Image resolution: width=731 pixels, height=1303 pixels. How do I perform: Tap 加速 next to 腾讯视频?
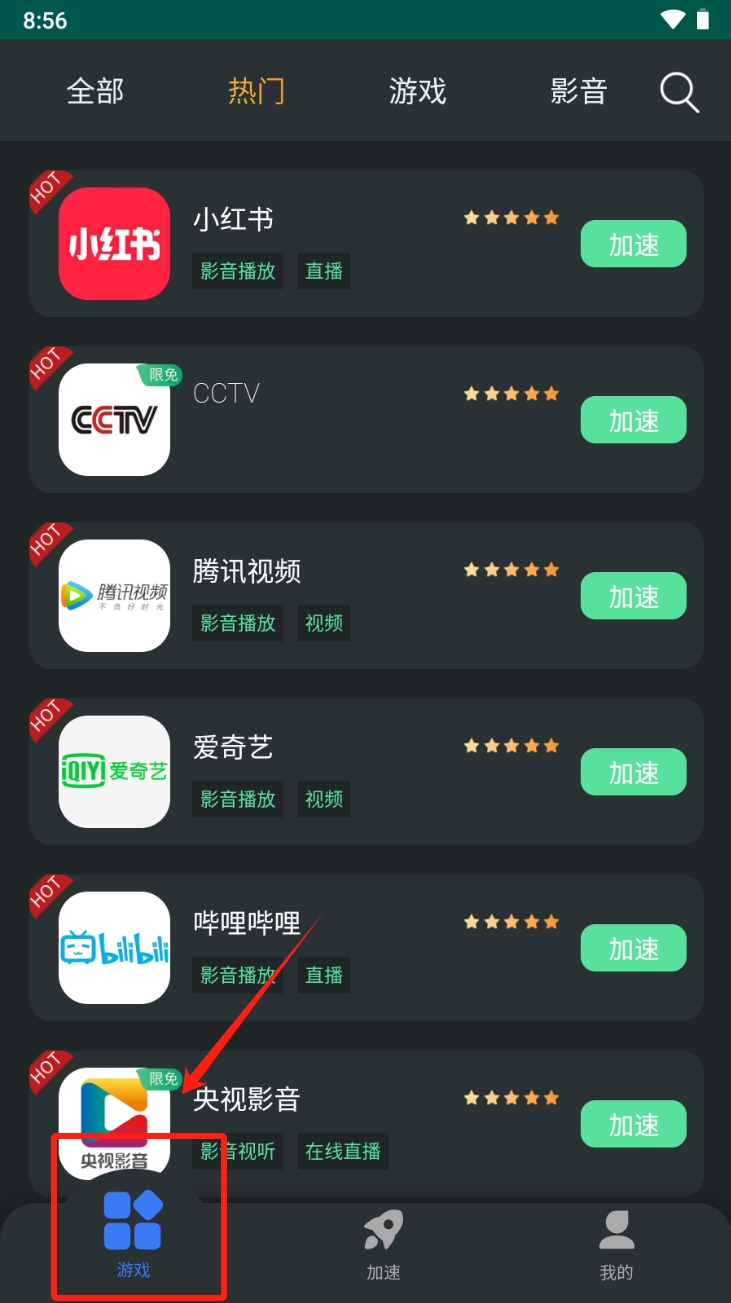[633, 596]
